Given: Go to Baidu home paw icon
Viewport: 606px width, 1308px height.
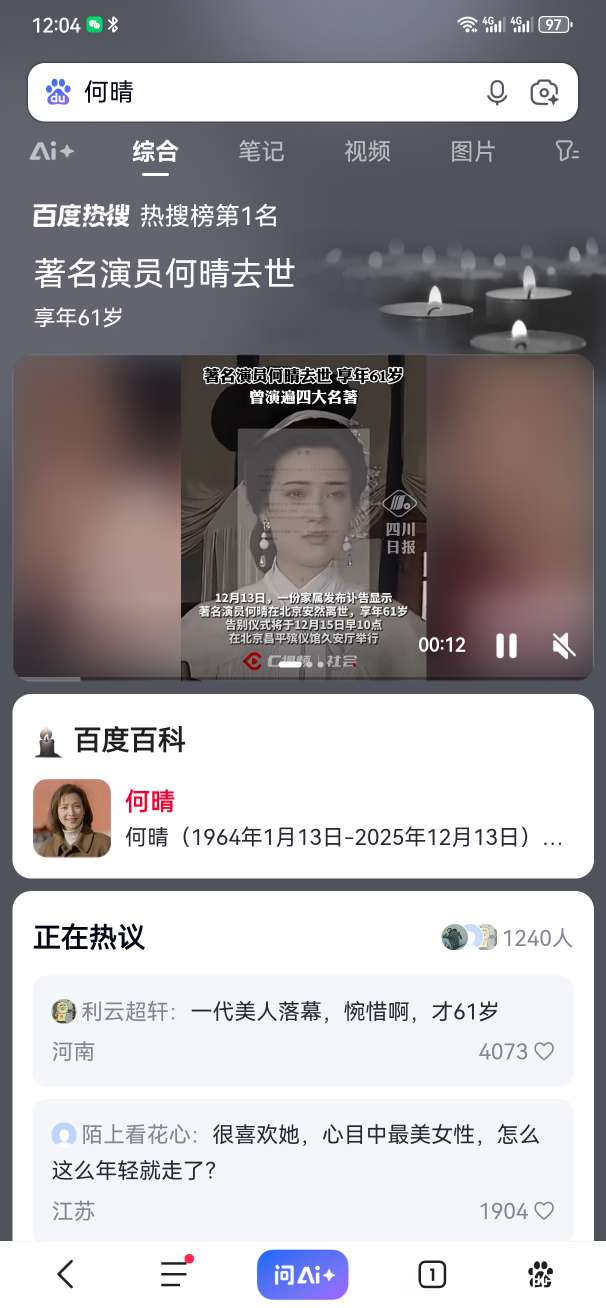Looking at the screenshot, I should [540, 1274].
